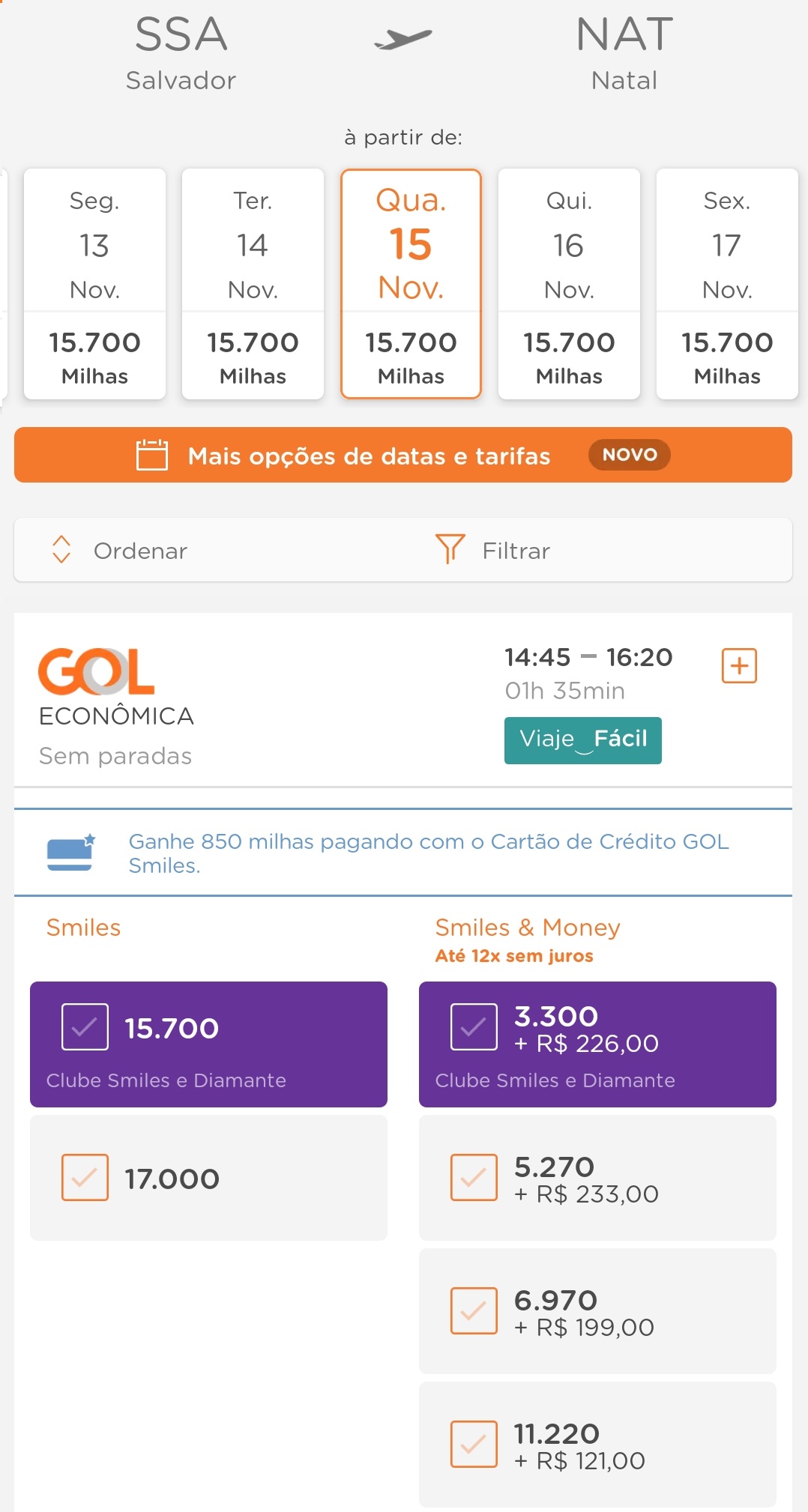Pick 5.270 miles plus R$ 233,00 option
The height and width of the screenshot is (1512, 808).
[597, 1178]
